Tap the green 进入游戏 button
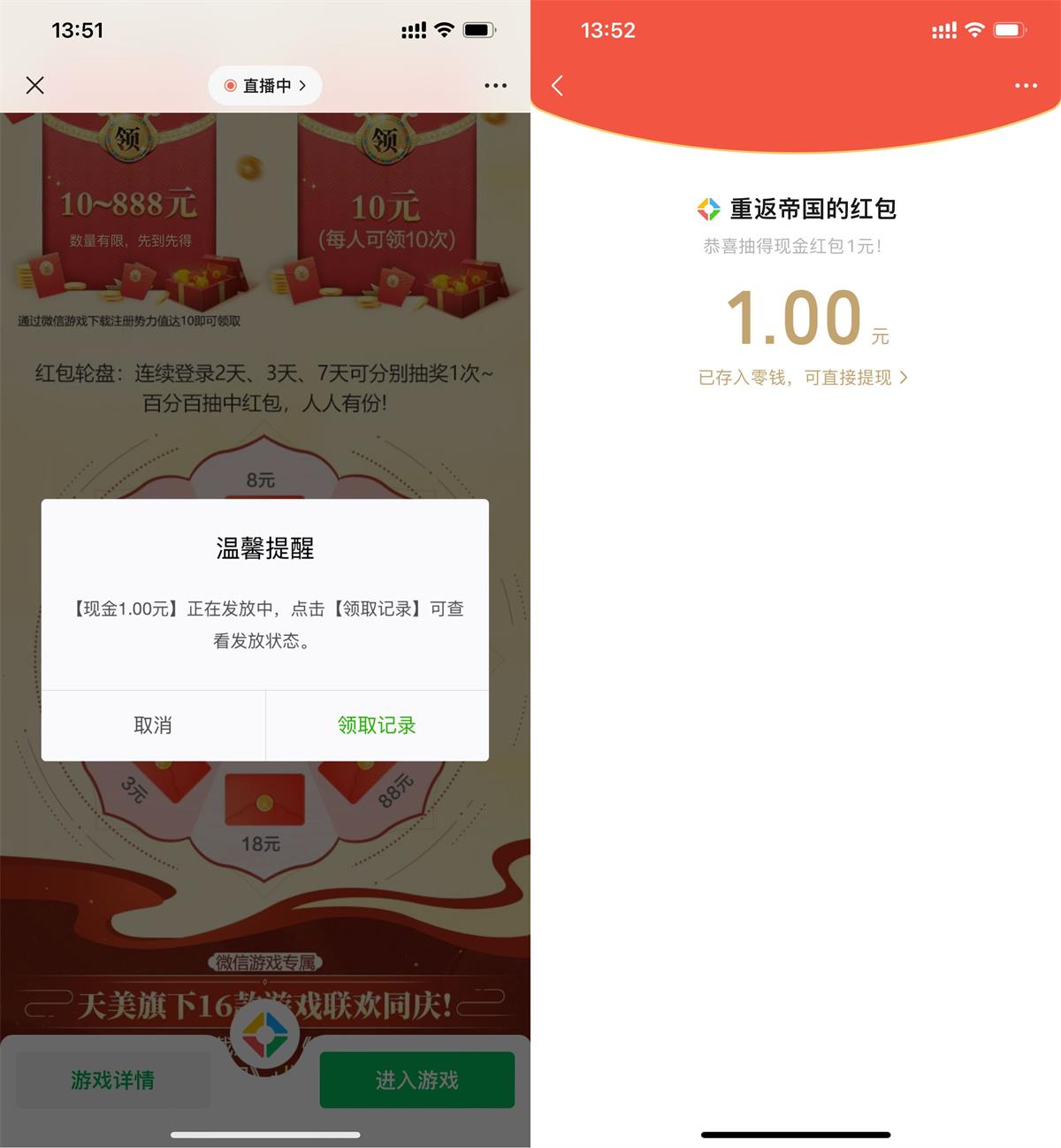 pyautogui.click(x=416, y=1080)
